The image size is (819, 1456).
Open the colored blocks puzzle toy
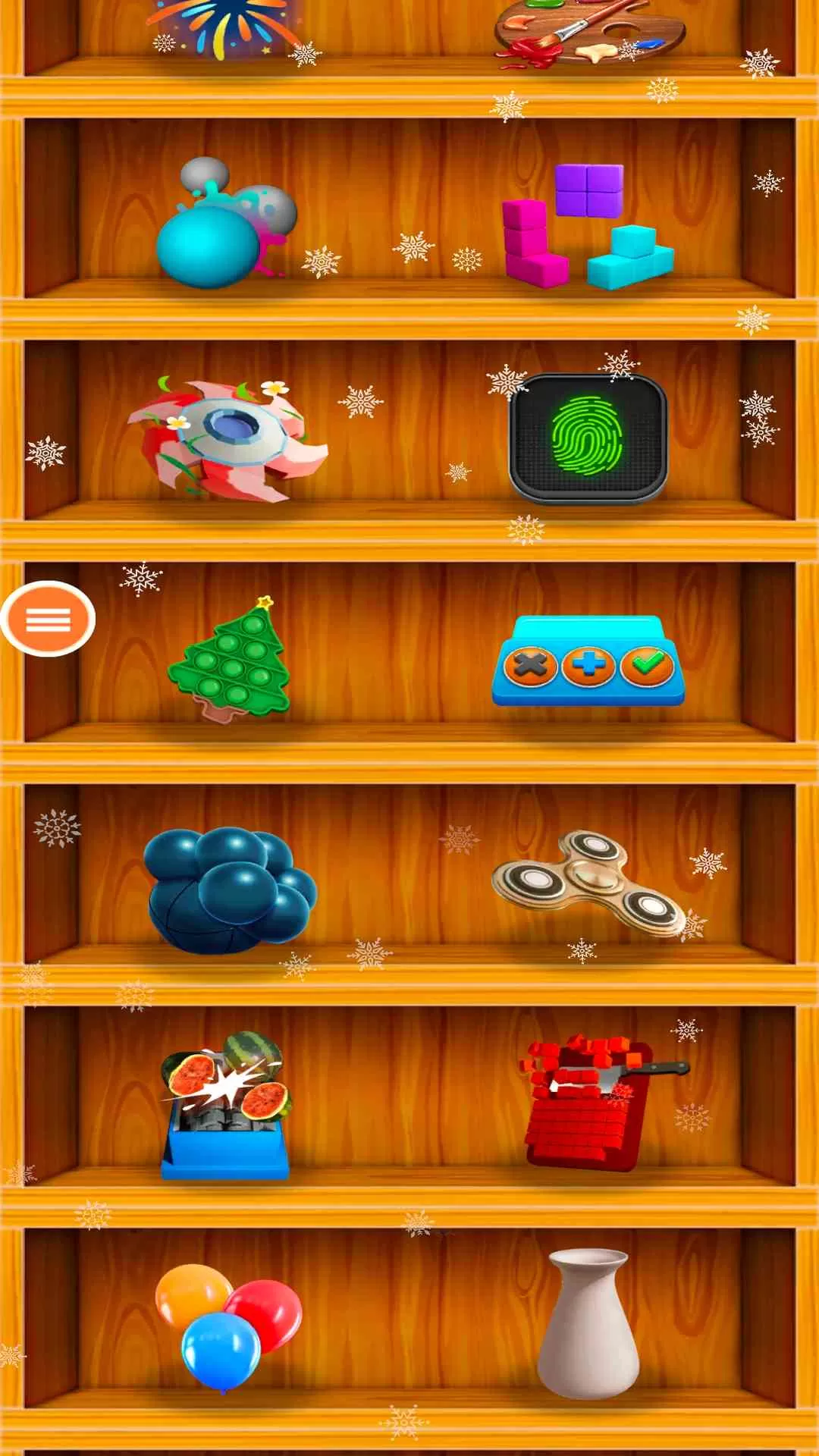(x=585, y=227)
